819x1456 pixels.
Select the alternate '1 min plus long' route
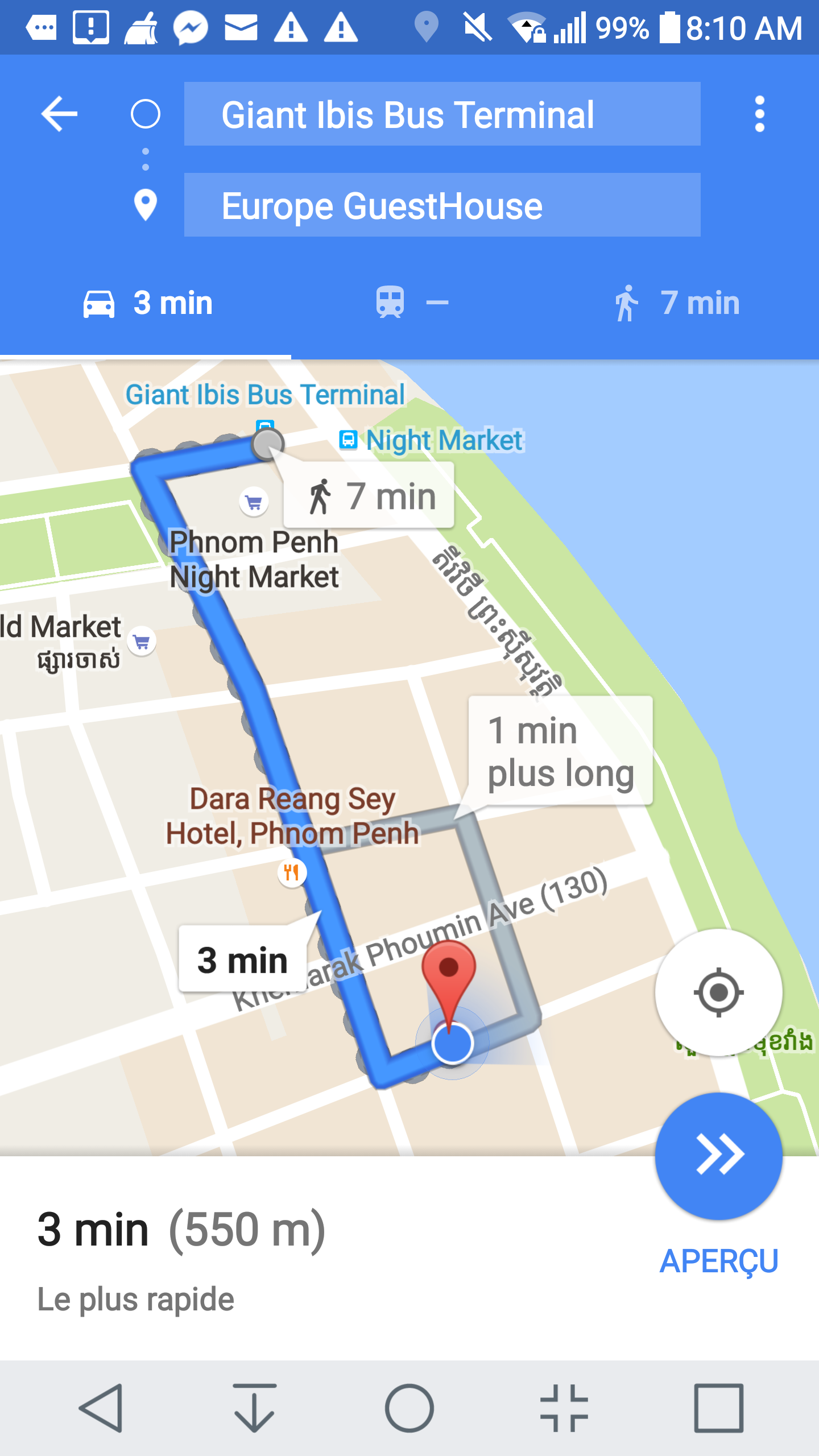click(560, 751)
